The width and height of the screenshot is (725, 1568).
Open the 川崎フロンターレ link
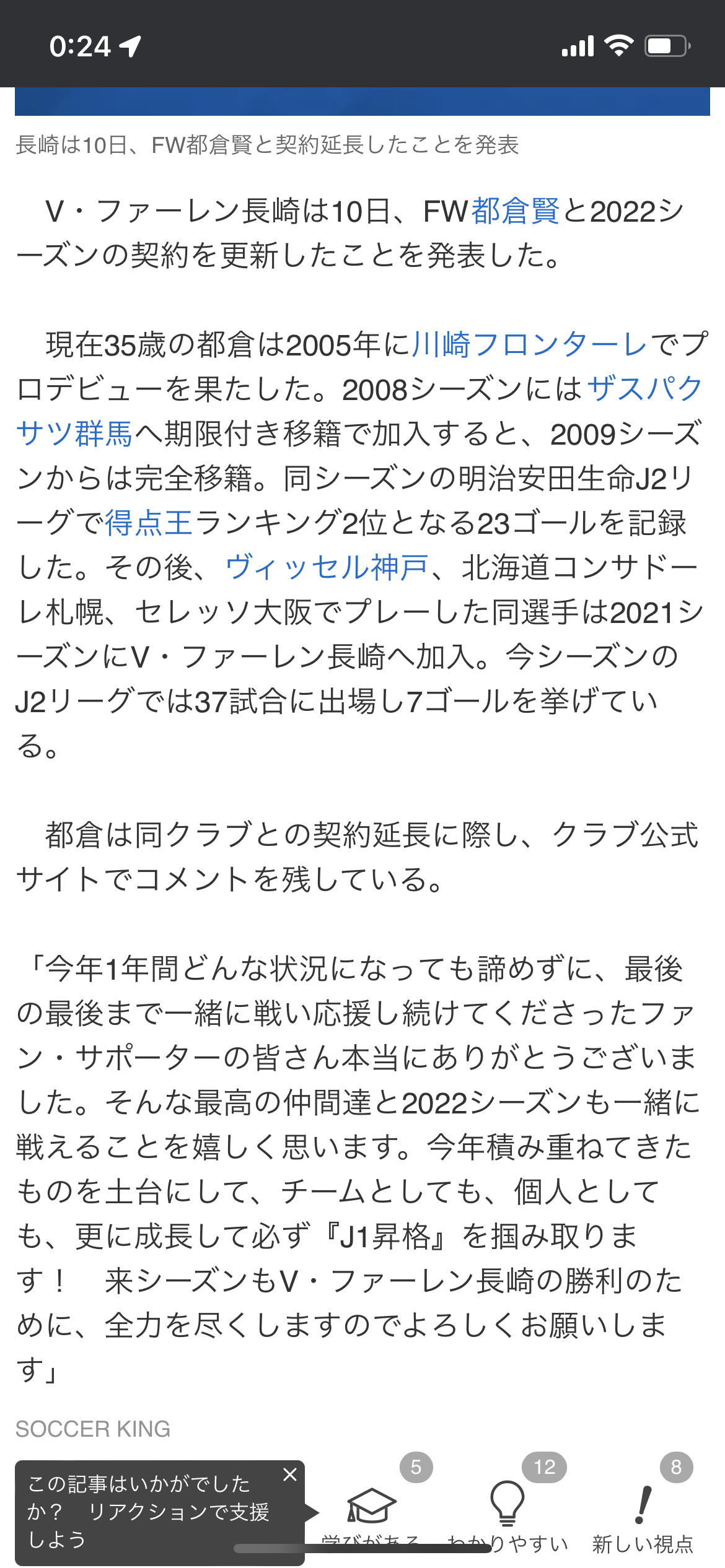pos(529,345)
